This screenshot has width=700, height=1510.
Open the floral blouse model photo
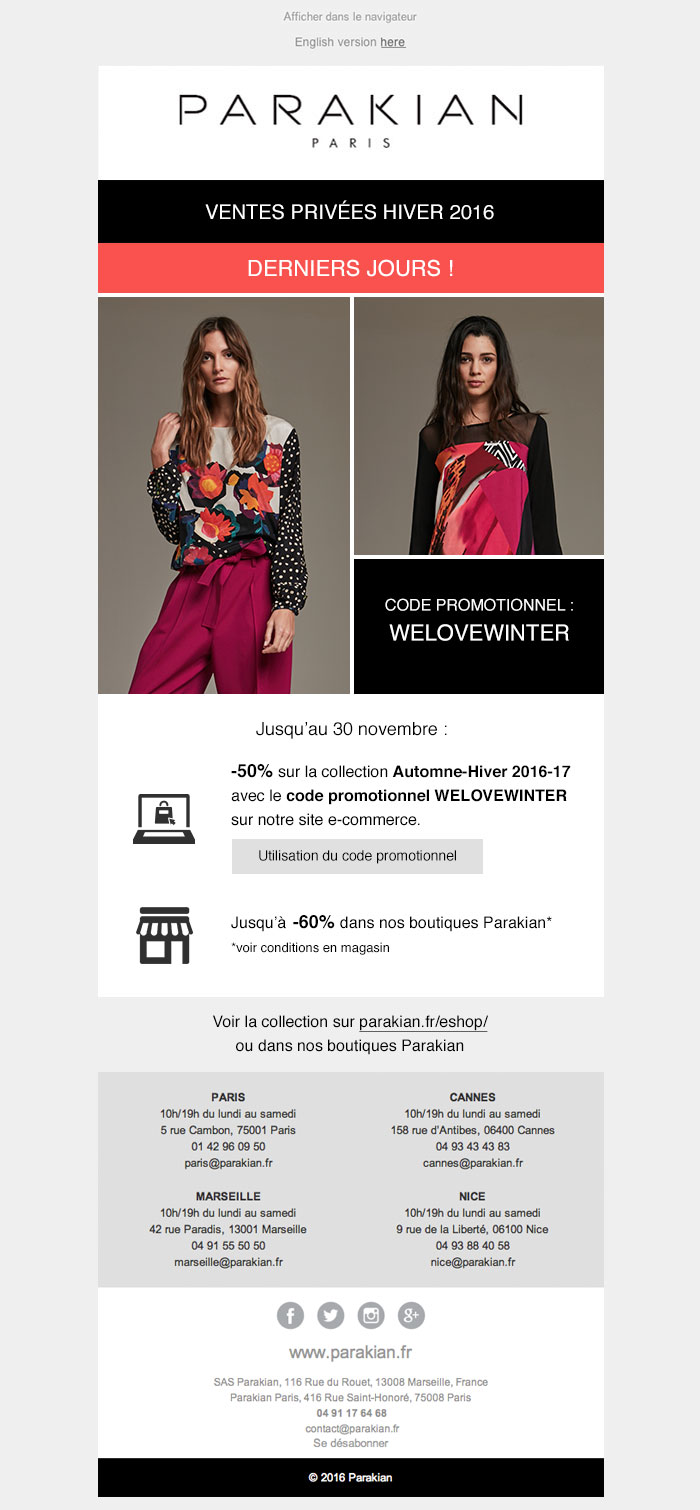[x=224, y=495]
